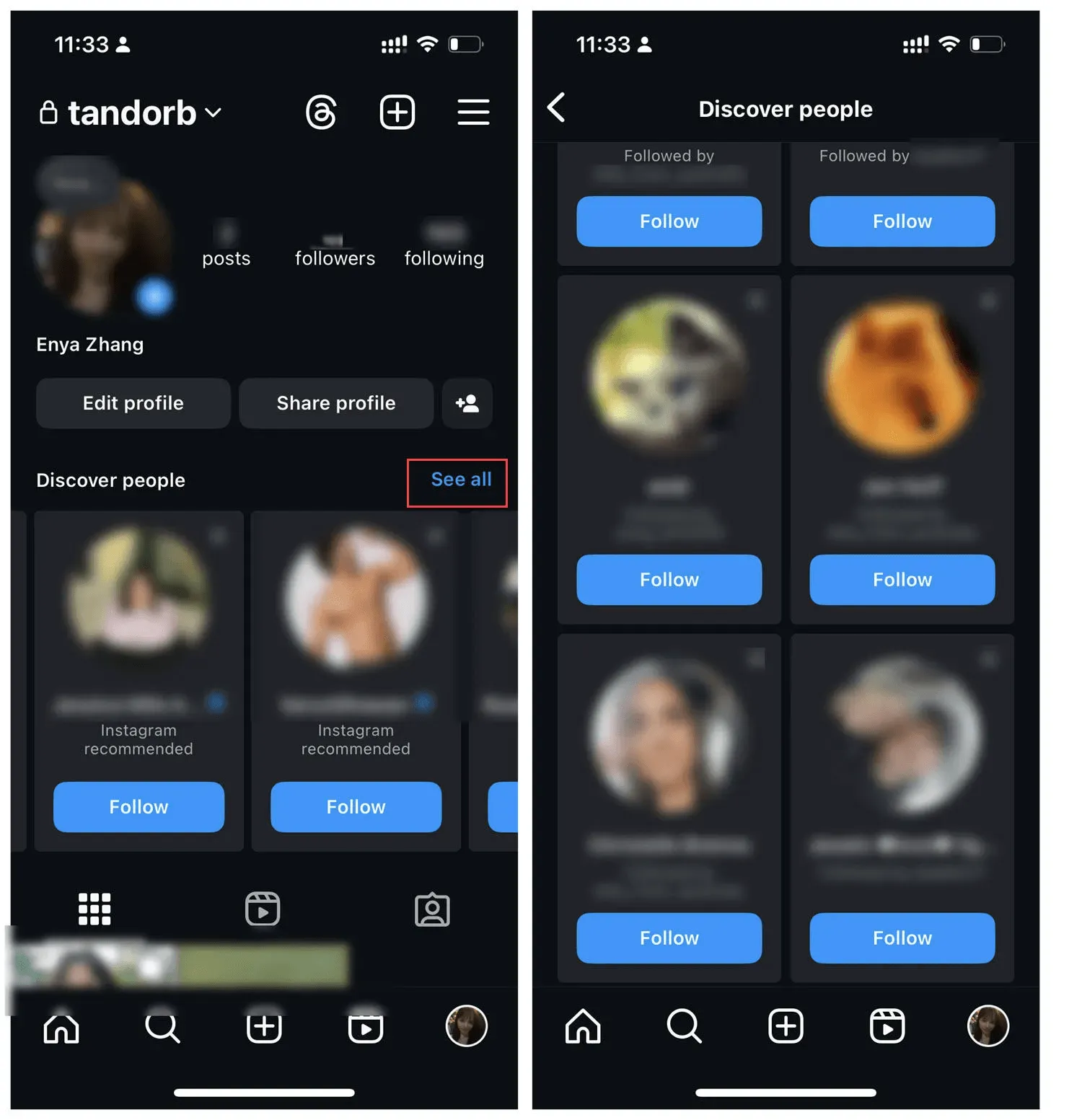Screen dimensions: 1082x1120
Task: Go back from the Discover people page
Action: [x=557, y=108]
